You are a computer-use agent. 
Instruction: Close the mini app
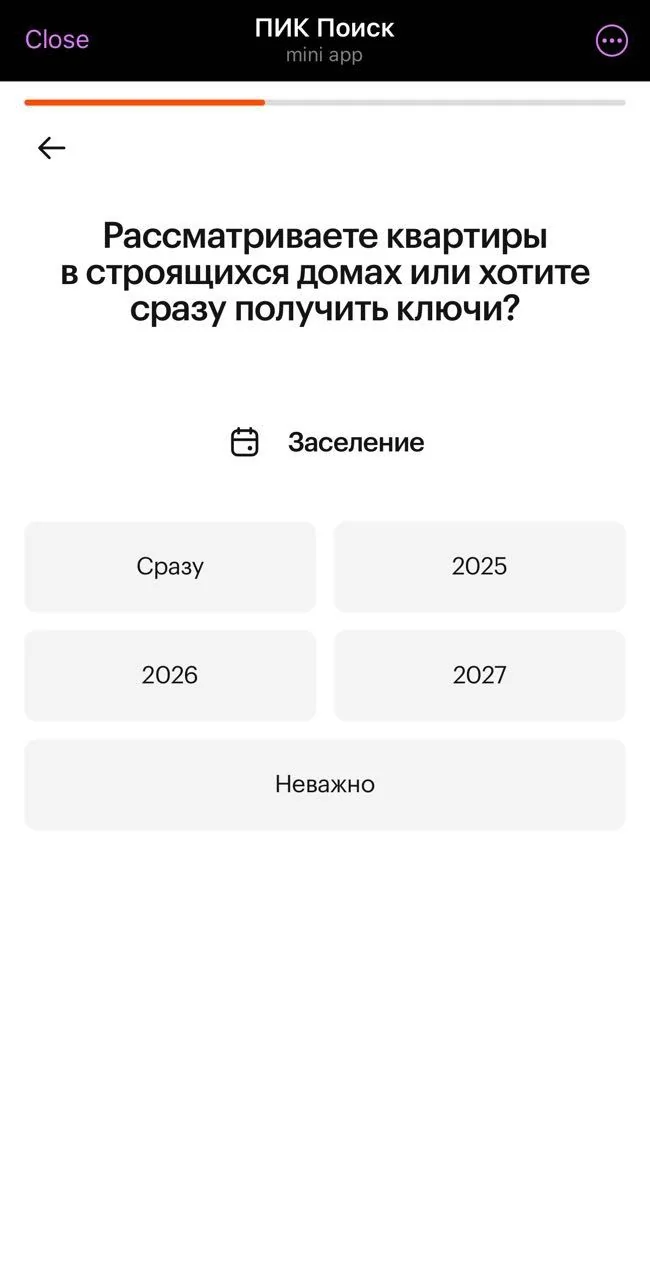click(x=57, y=39)
